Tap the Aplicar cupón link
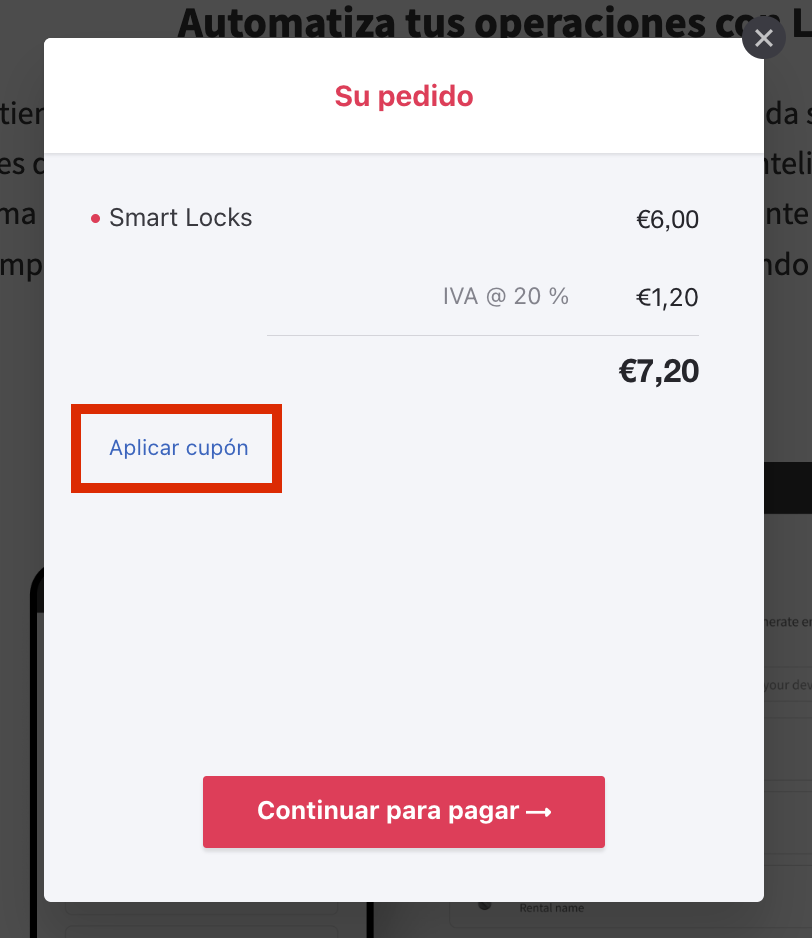This screenshot has width=812, height=938. [x=178, y=448]
